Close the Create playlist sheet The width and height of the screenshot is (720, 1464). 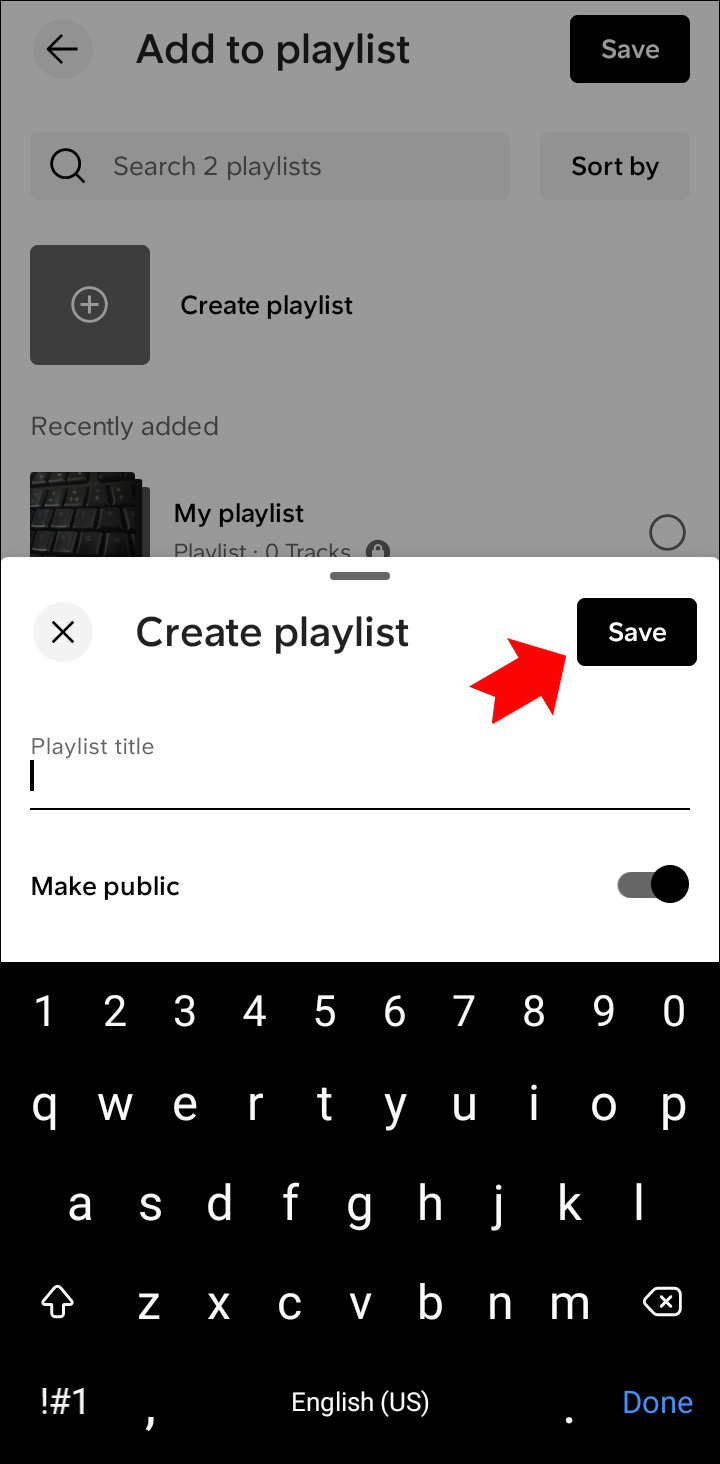click(63, 632)
